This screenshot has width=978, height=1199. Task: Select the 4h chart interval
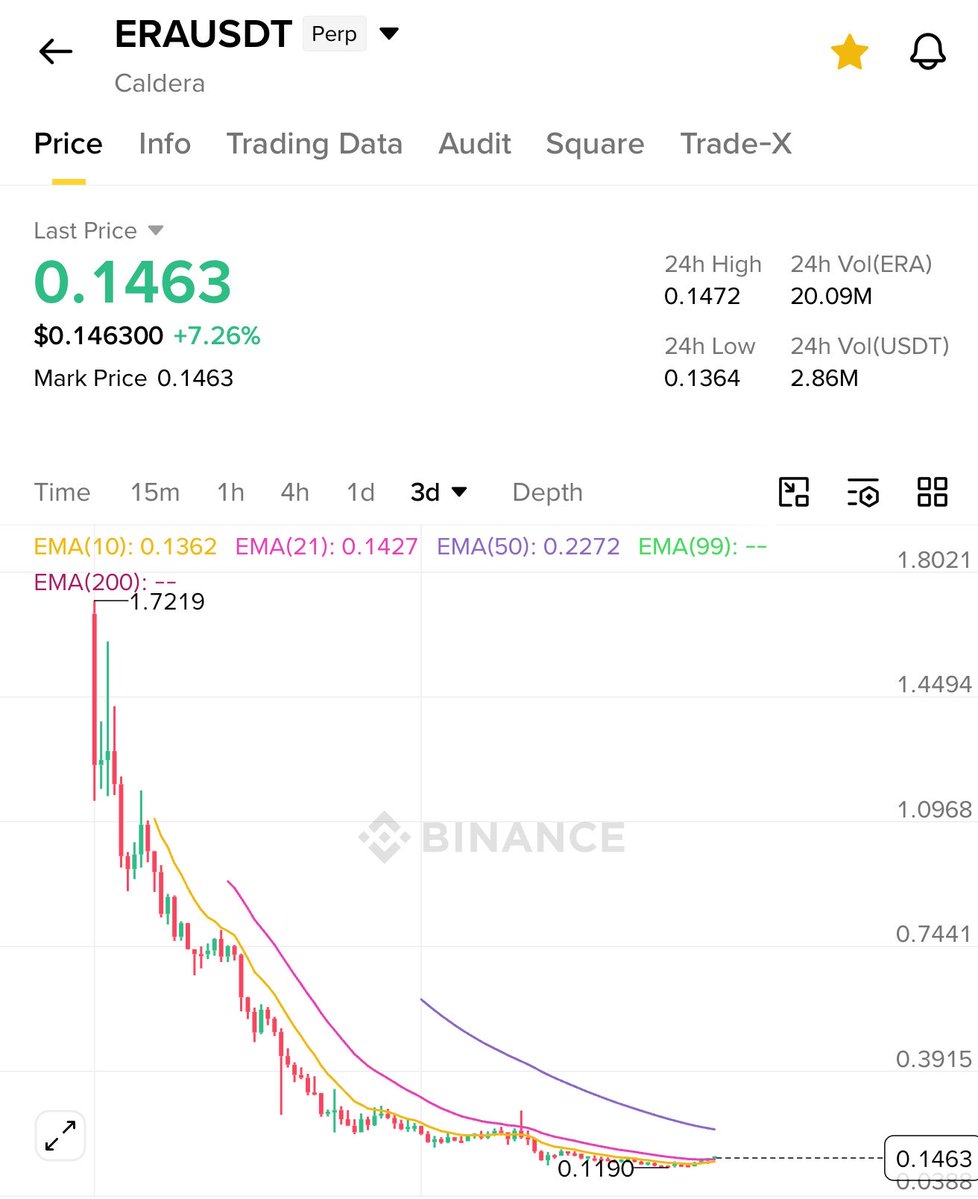[x=295, y=492]
